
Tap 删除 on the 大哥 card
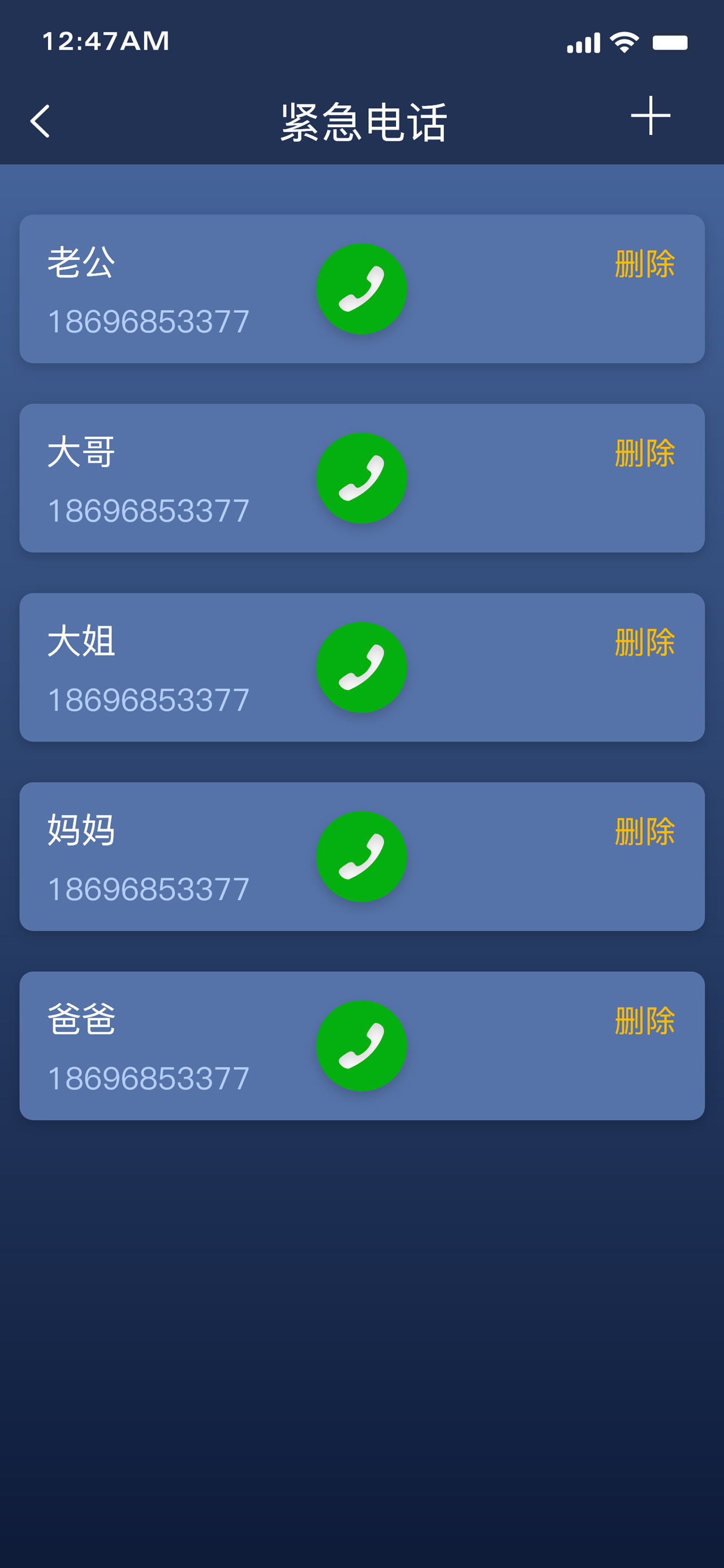tap(645, 453)
